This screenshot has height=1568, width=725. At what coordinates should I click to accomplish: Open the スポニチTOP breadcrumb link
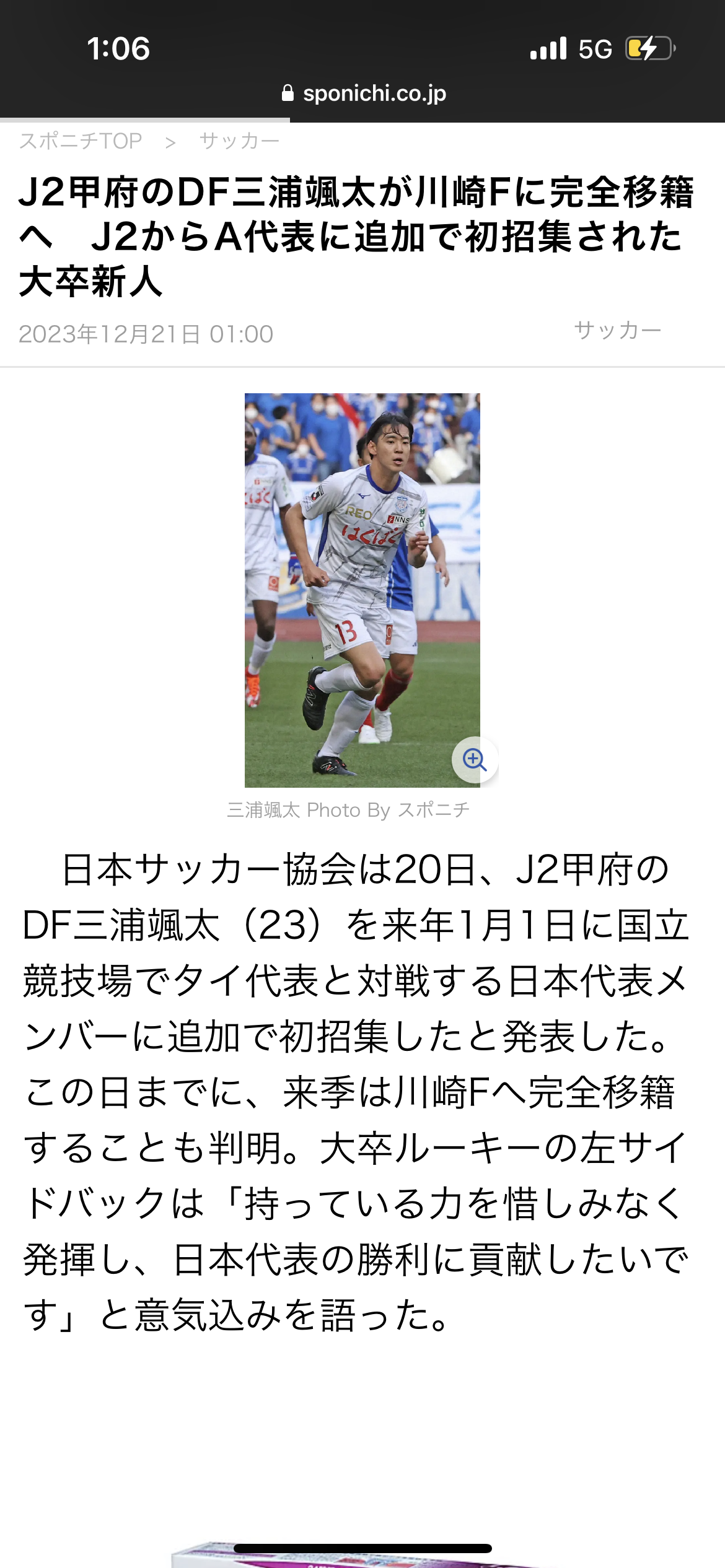(81, 141)
